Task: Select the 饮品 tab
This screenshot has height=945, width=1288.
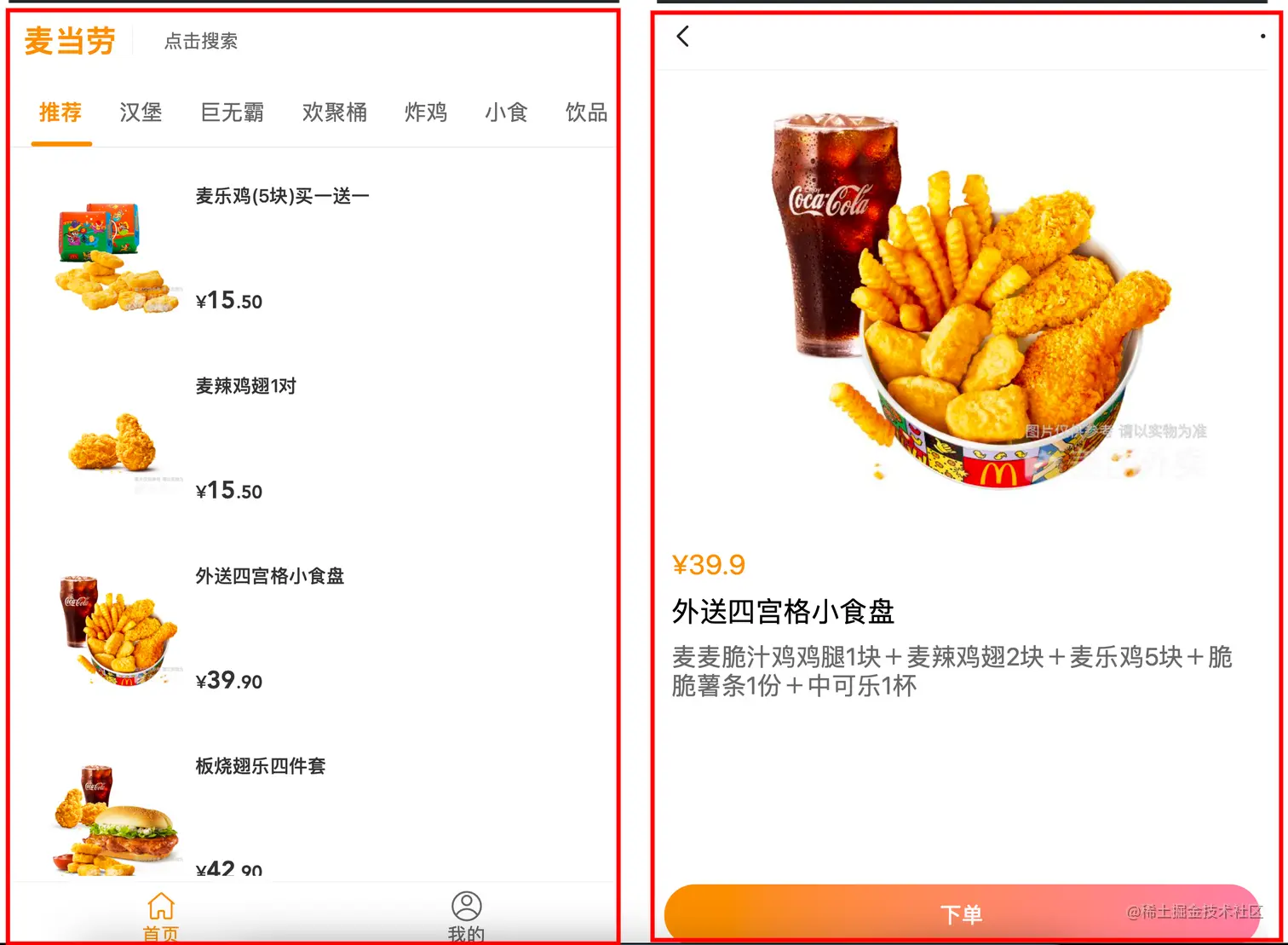Action: (586, 112)
